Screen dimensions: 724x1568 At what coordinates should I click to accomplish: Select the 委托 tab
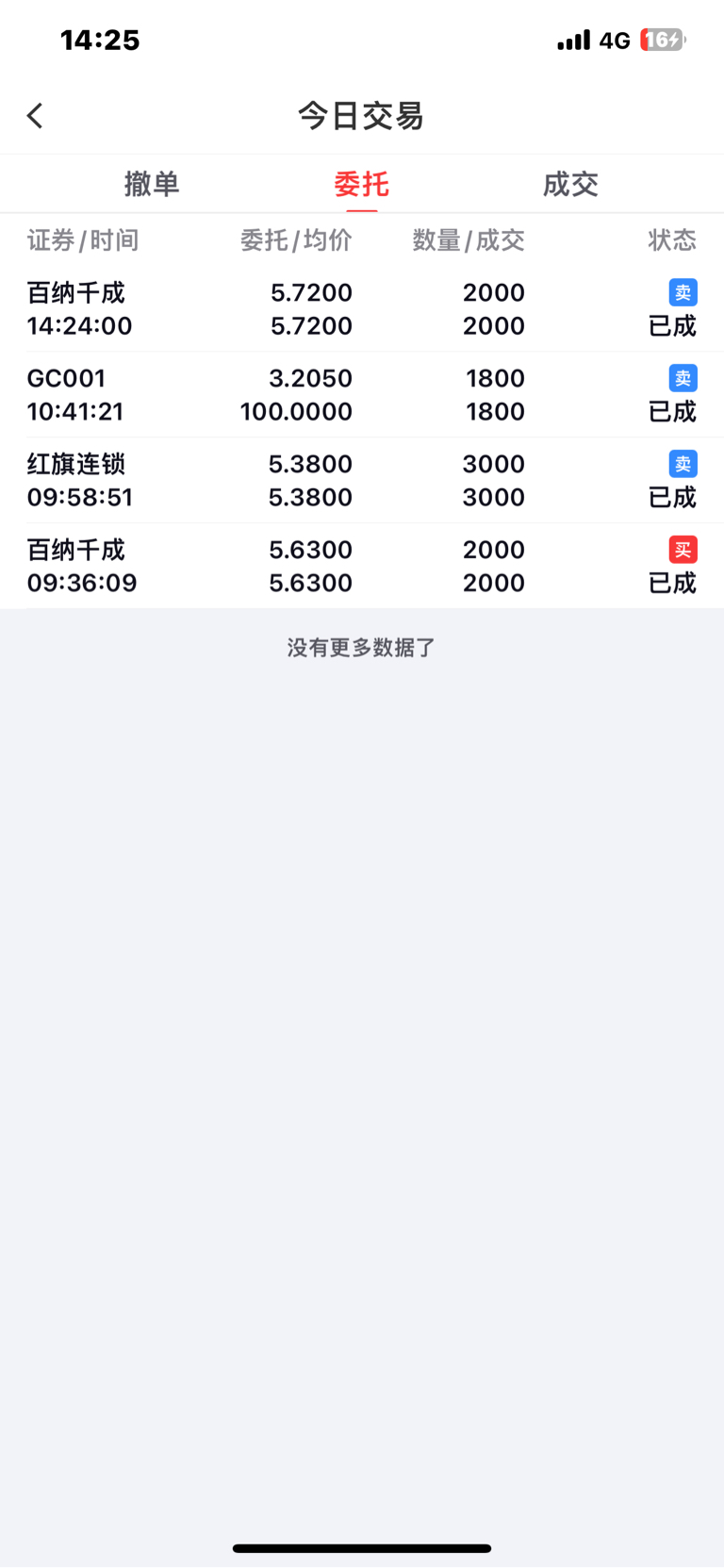point(362,184)
